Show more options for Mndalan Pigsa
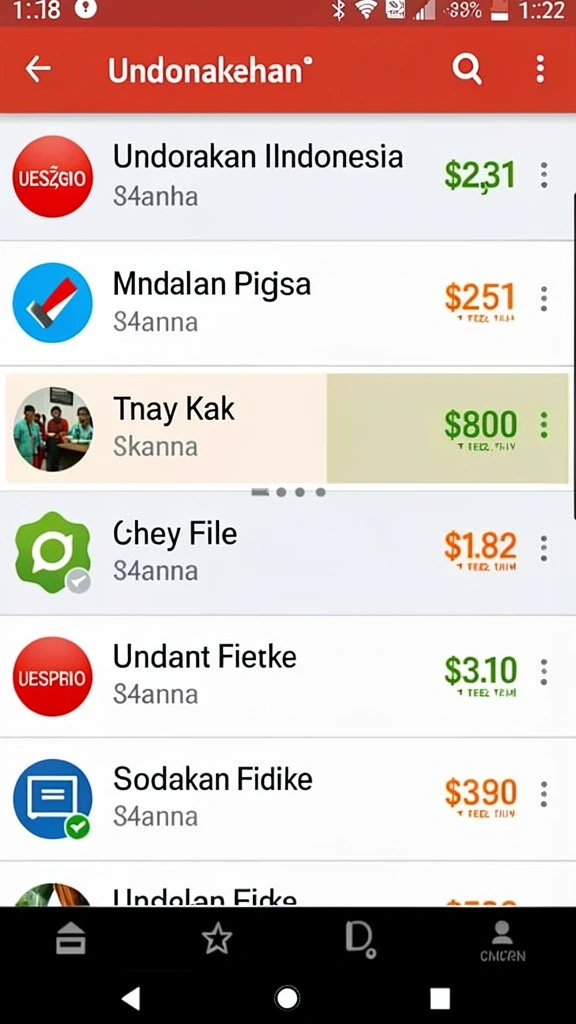This screenshot has height=1024, width=576. 544,299
